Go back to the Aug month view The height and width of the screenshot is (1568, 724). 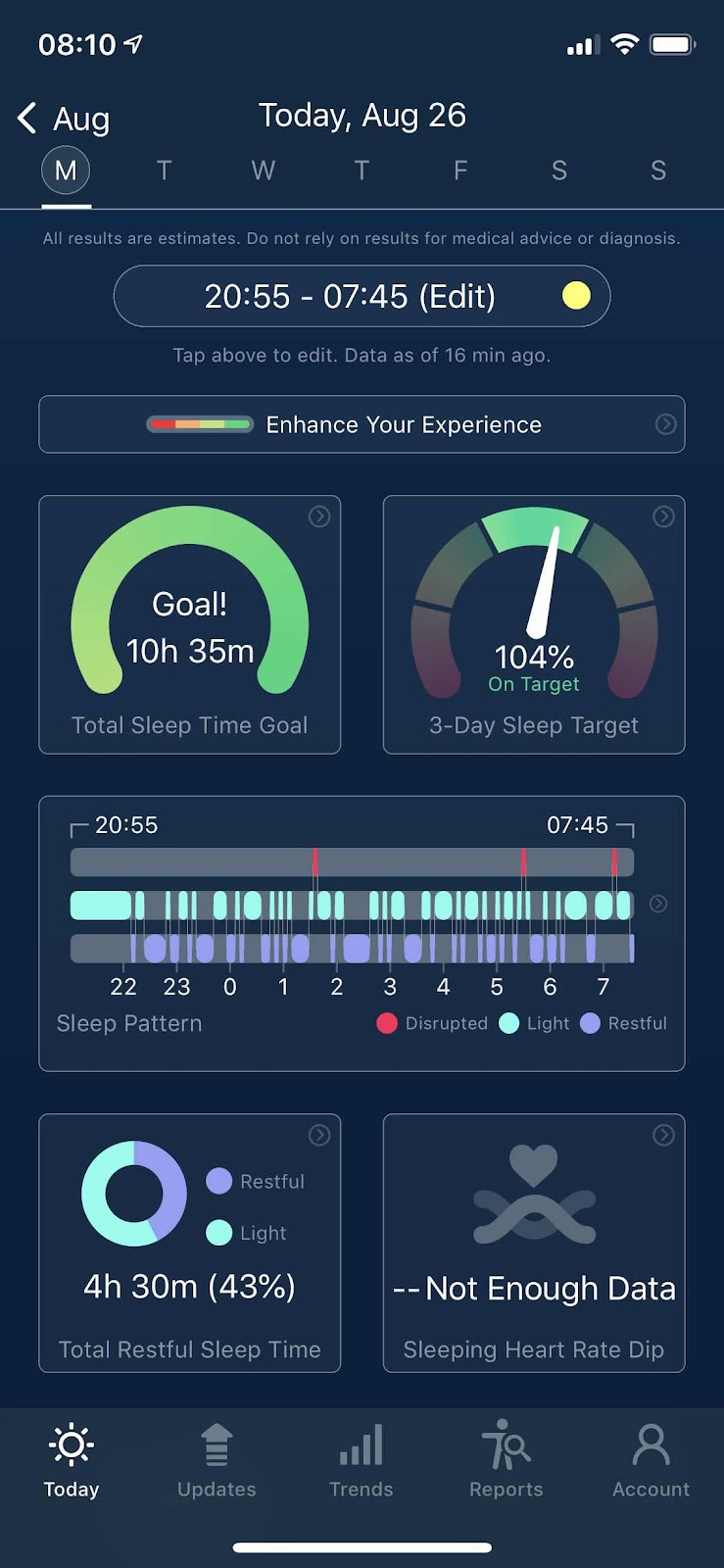coord(64,119)
